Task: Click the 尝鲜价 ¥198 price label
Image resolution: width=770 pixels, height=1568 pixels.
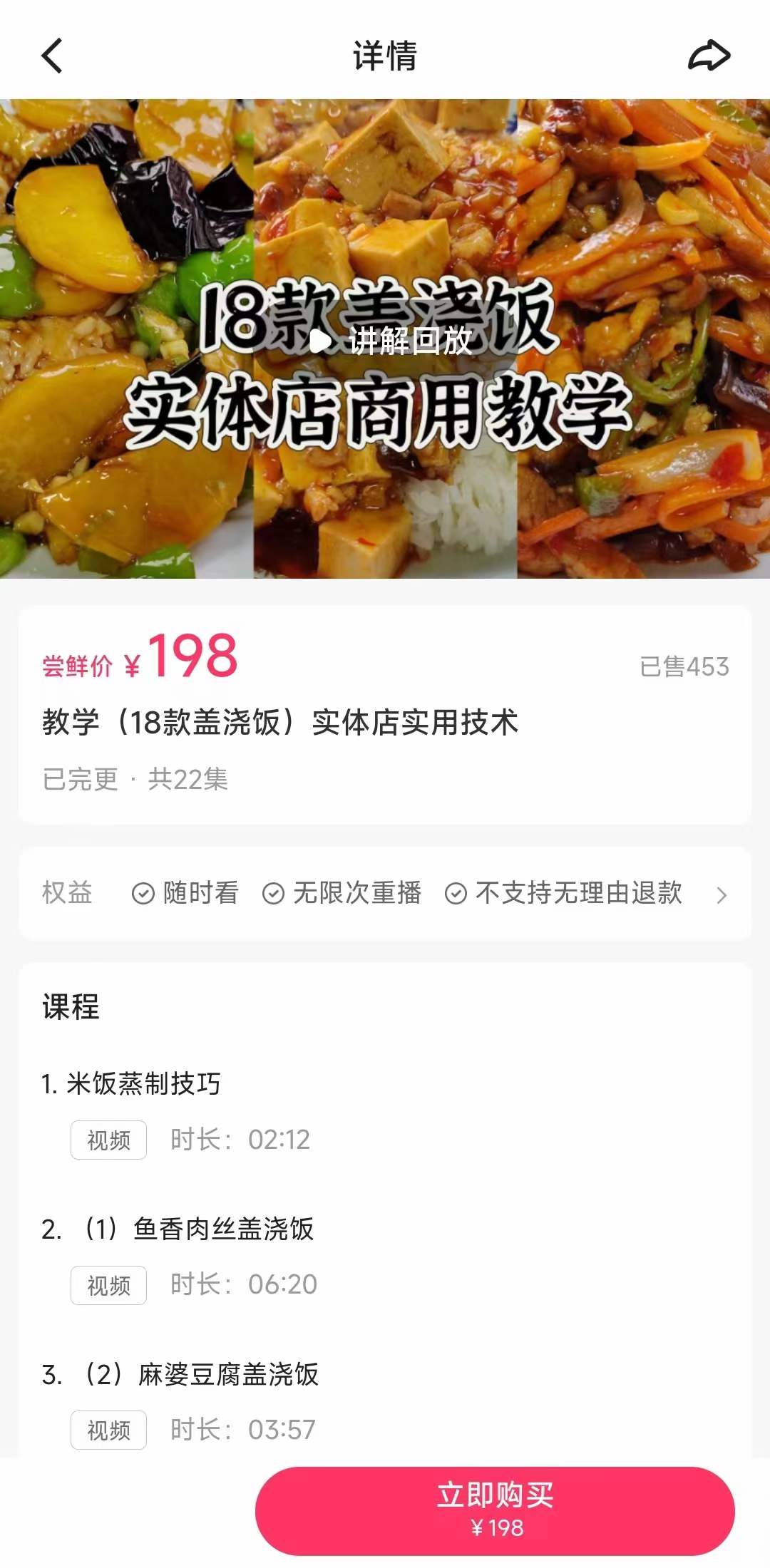Action: (x=139, y=659)
